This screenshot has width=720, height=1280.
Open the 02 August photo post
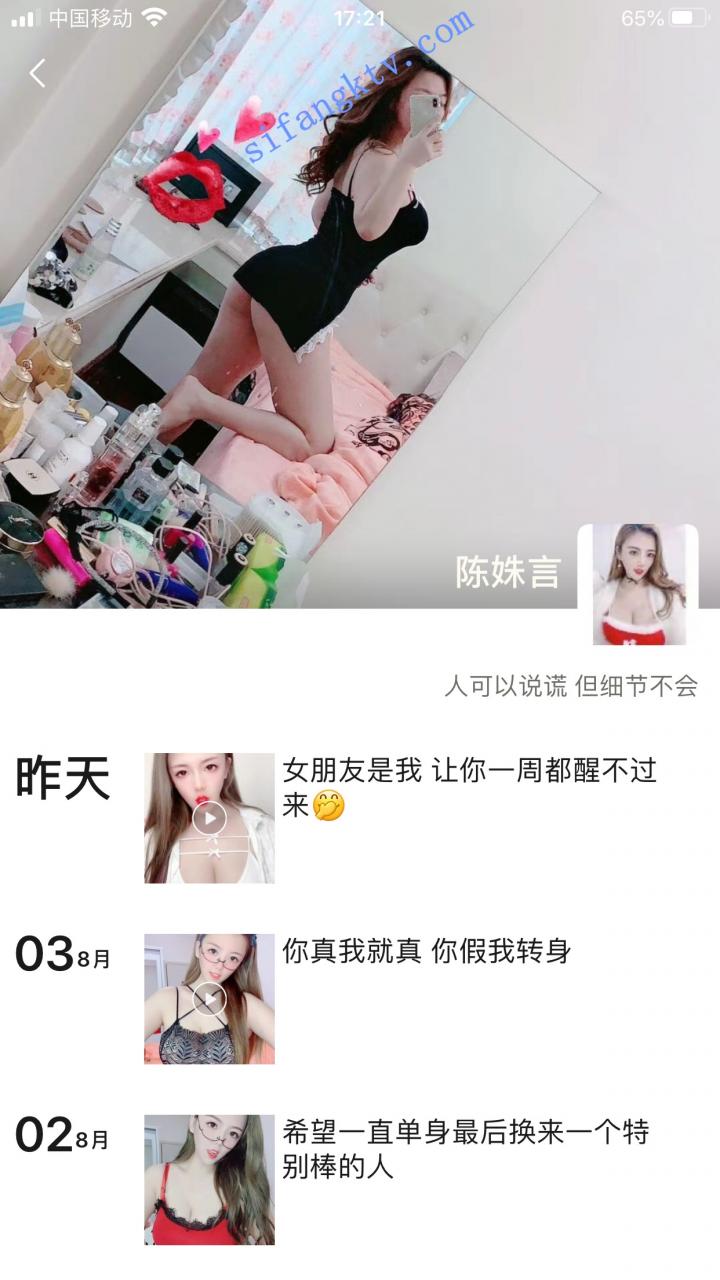tap(209, 1179)
